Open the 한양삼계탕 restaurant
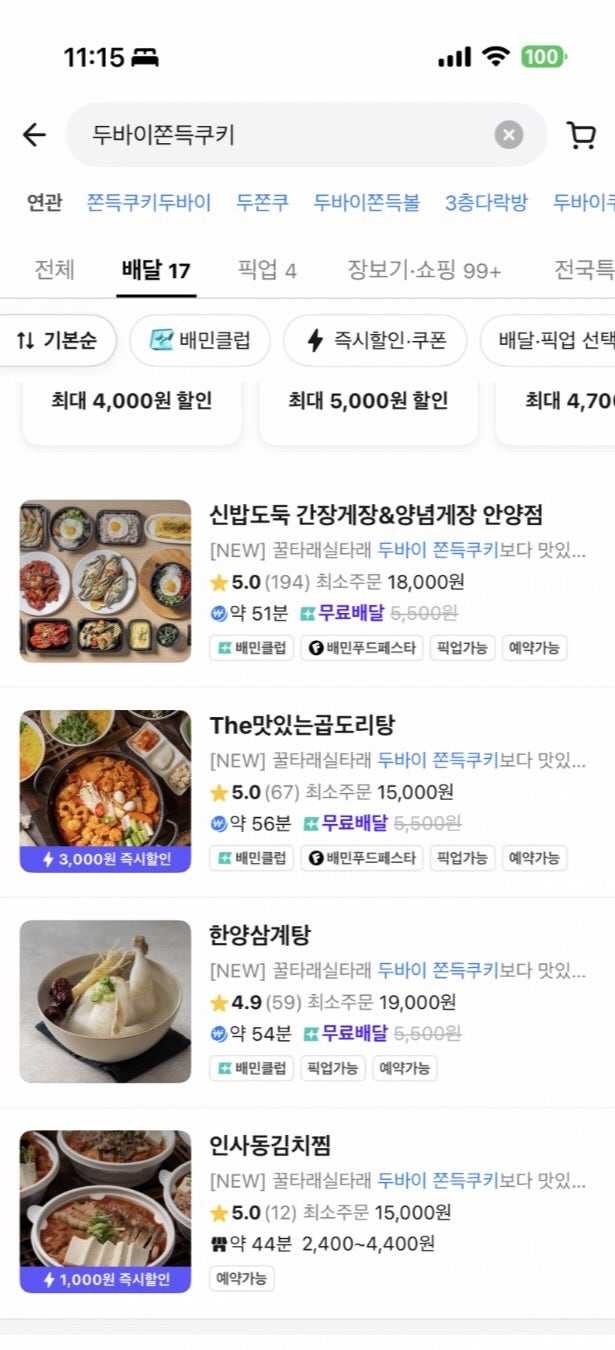Viewport: 615px width, 1350px height. coord(260,936)
